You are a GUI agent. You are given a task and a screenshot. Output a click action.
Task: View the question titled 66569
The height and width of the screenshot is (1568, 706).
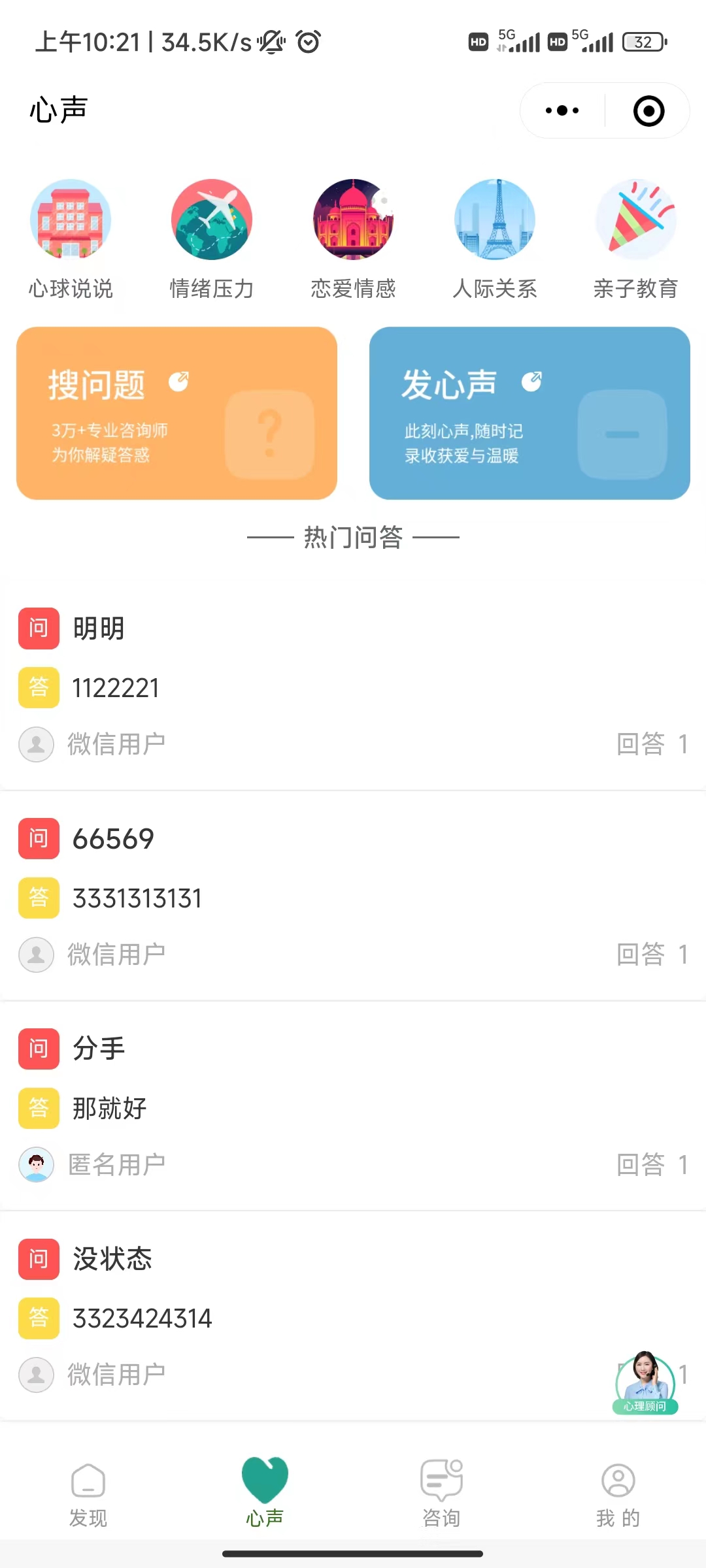pos(113,839)
